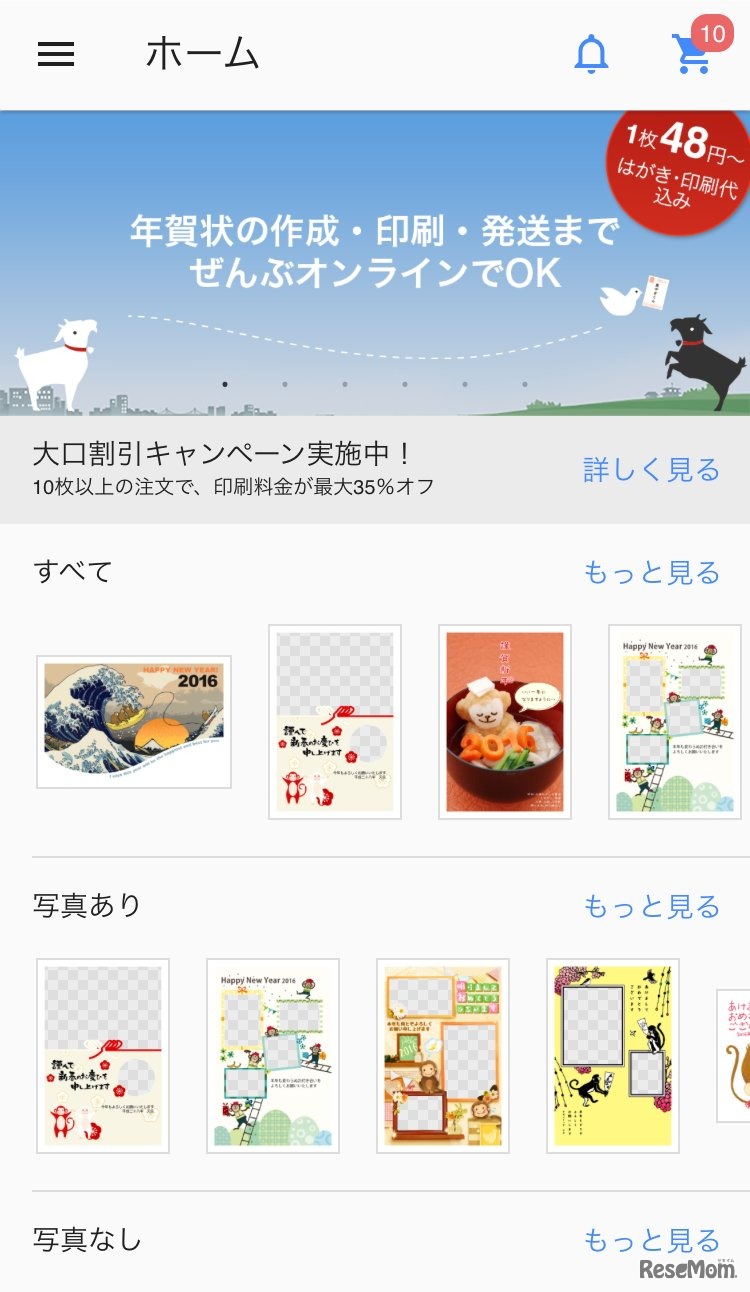The height and width of the screenshot is (1292, 750).
Task: Open the Great Wave 2016 card design
Action: click(134, 722)
